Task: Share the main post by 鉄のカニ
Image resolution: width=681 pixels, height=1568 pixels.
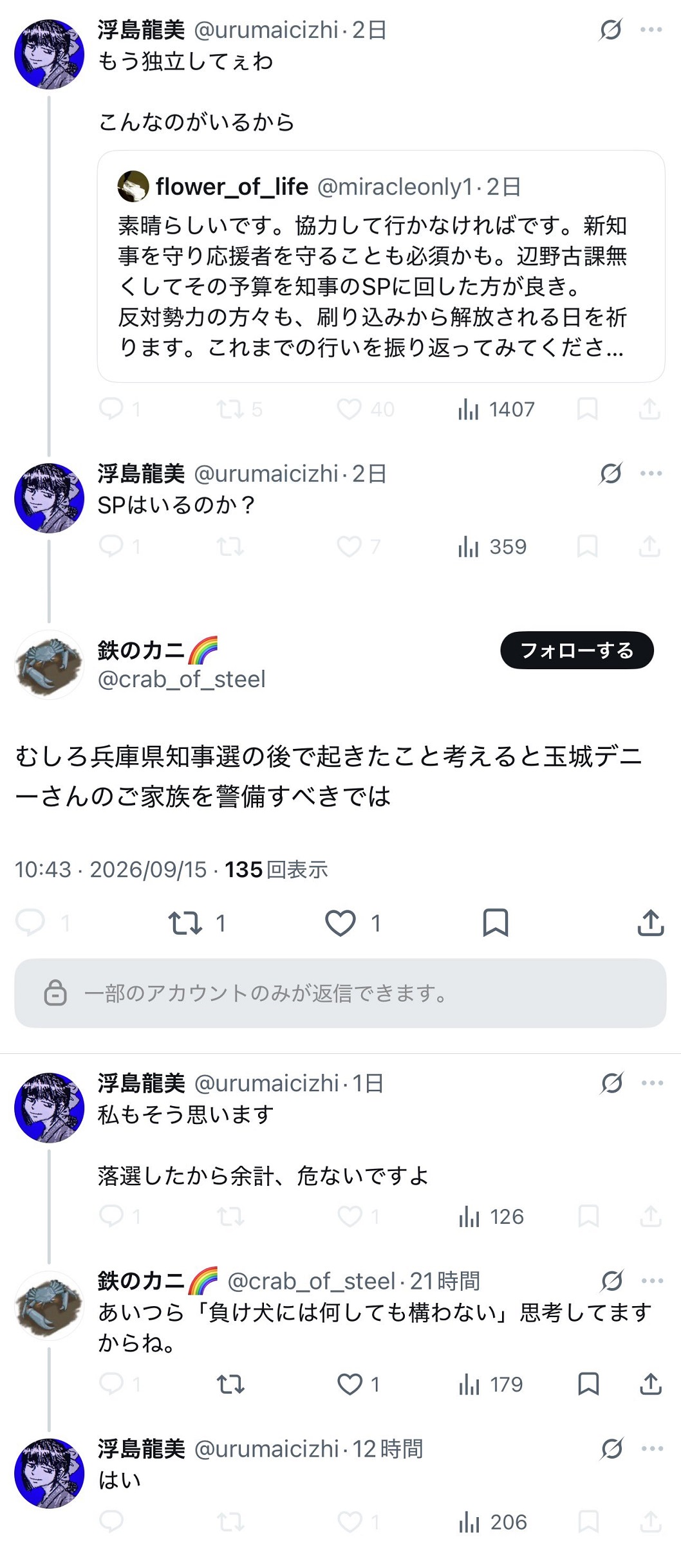Action: point(650,923)
